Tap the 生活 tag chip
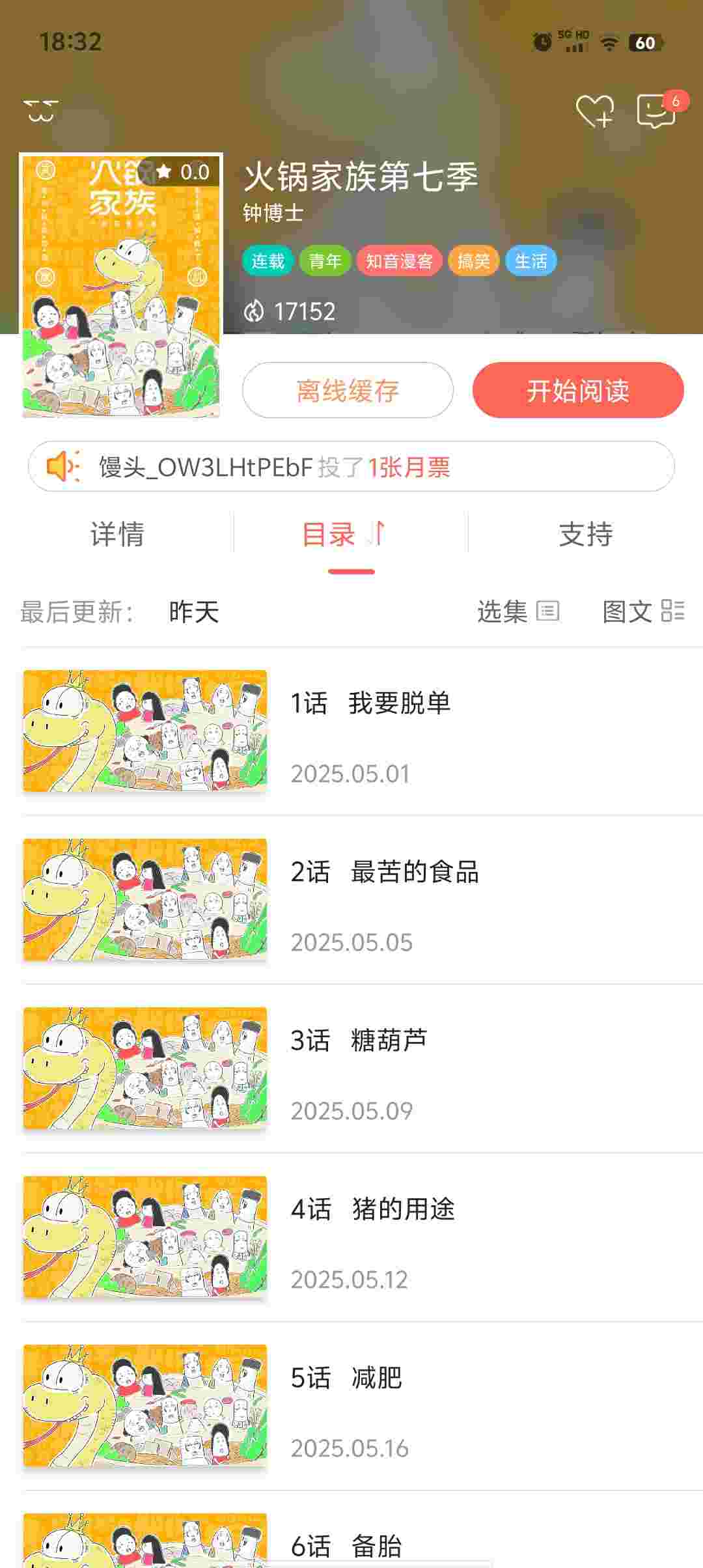The width and height of the screenshot is (703, 1568). pos(531,261)
